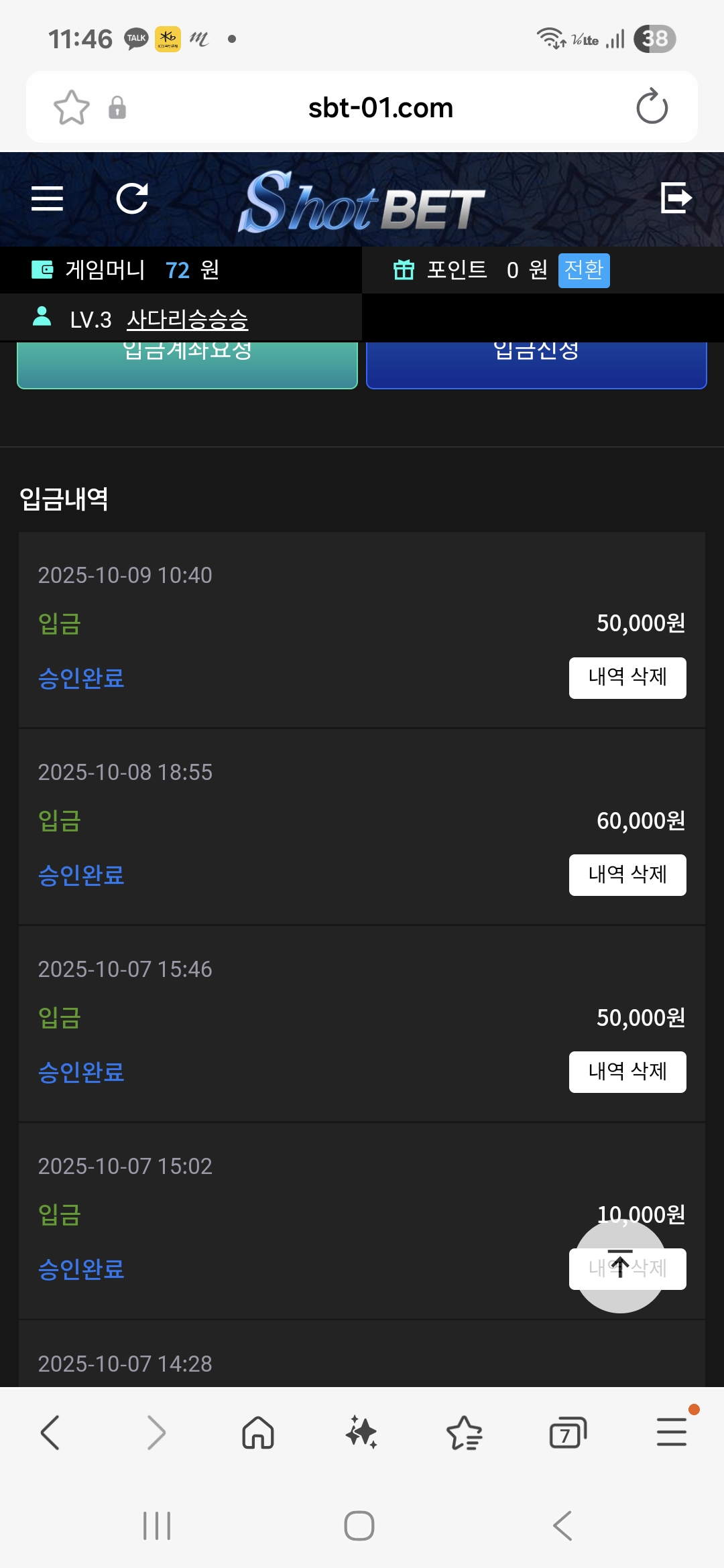Edit the sbt-01.com address bar
The height and width of the screenshot is (1568, 724).
click(380, 107)
